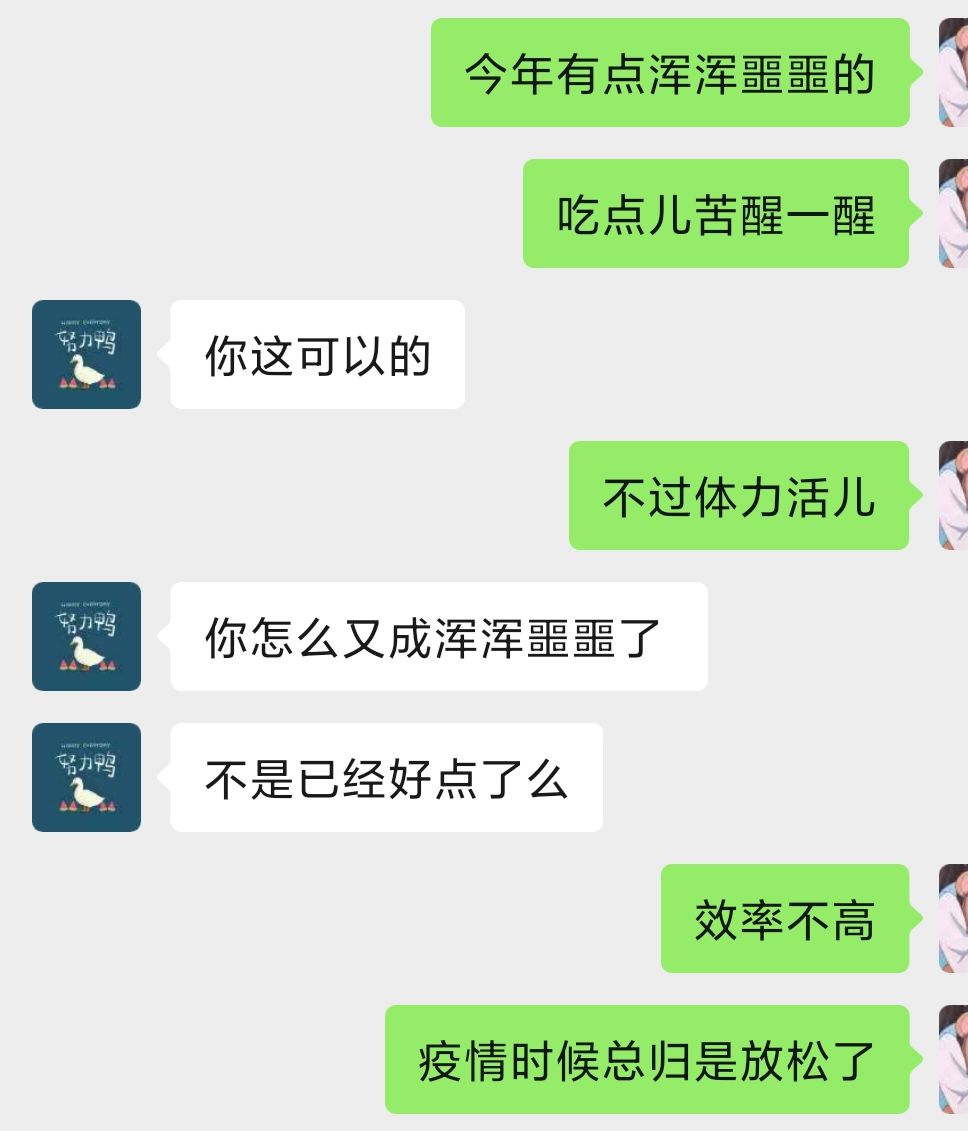Open the bottom duck contact thumbnail
Image resolution: width=968 pixels, height=1131 pixels.
[86, 777]
